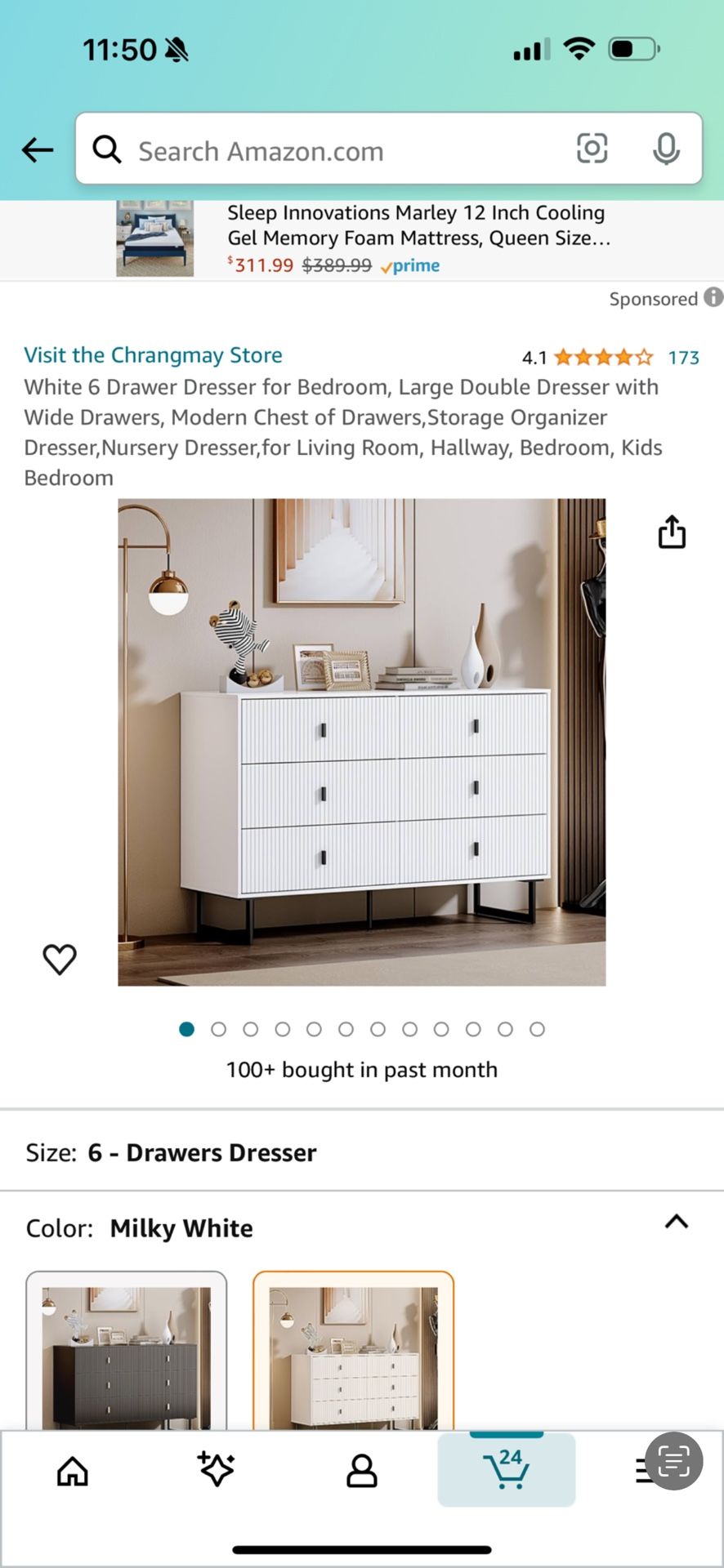Open the account profile tab

coord(361,1471)
